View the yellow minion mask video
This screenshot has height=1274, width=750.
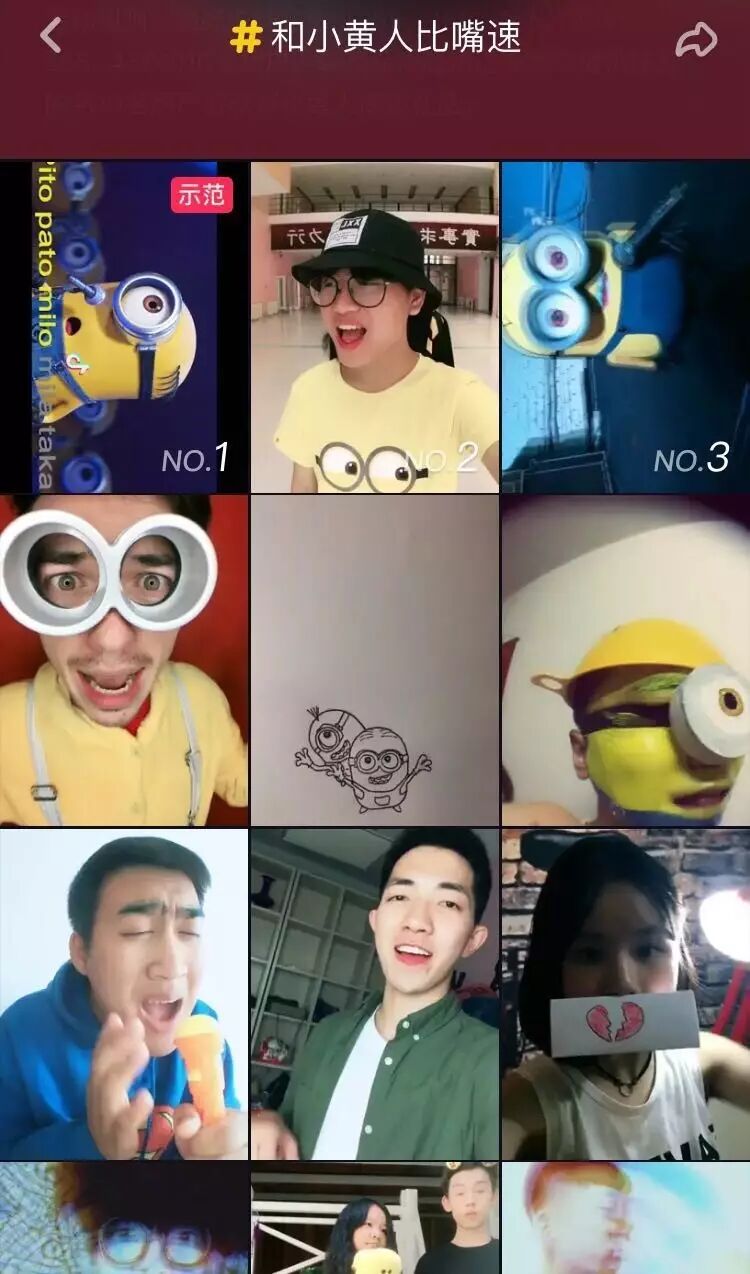pos(626,660)
